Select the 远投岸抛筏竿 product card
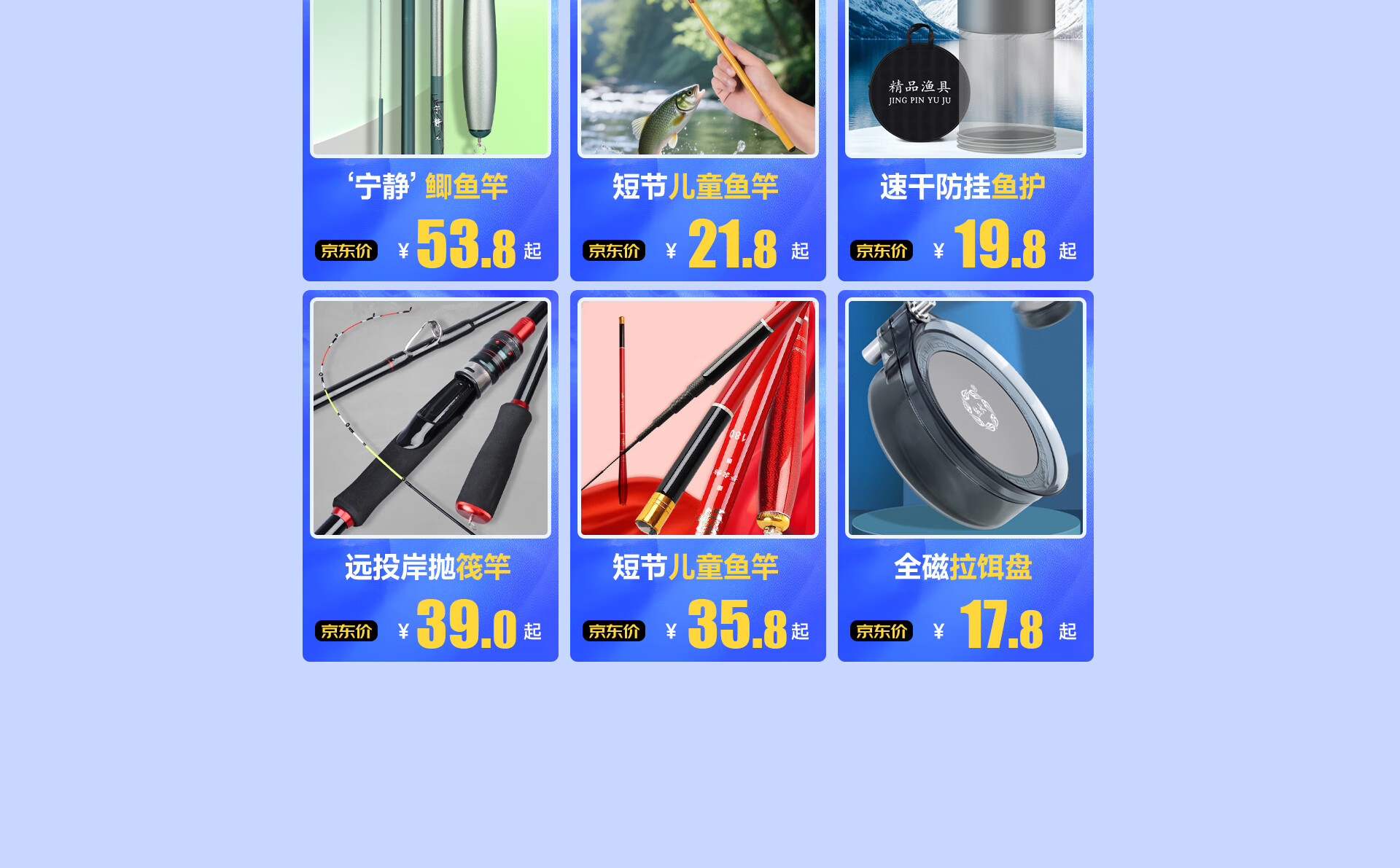 click(x=430, y=474)
